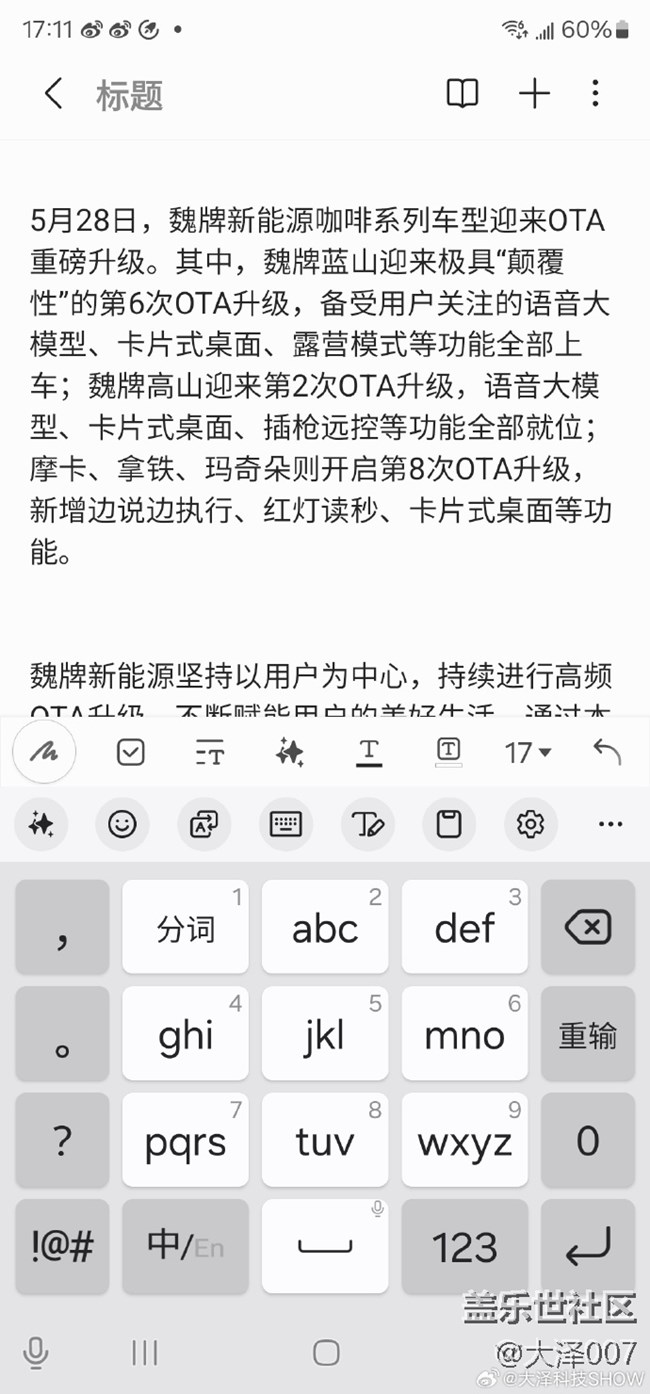Open keyboard translate function

204,824
